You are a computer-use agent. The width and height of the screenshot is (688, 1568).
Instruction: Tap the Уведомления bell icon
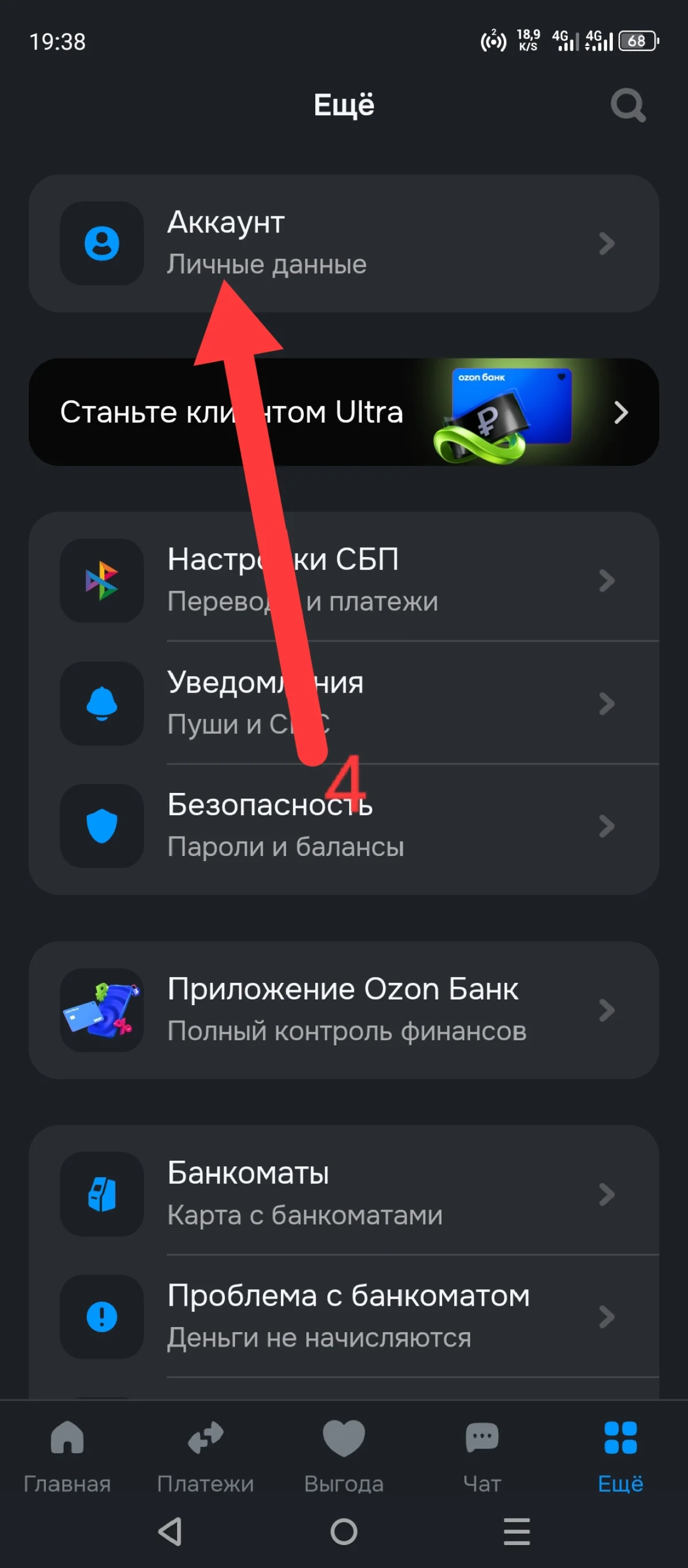coord(102,705)
